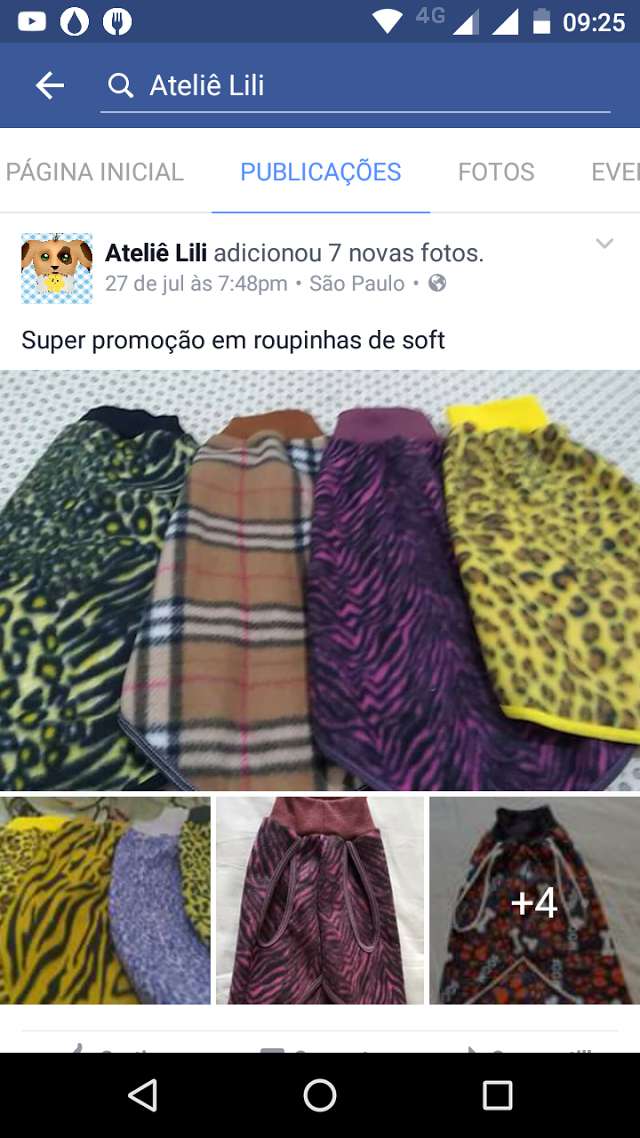Open the +4 more photos tile
The image size is (640, 1138).
(x=534, y=900)
